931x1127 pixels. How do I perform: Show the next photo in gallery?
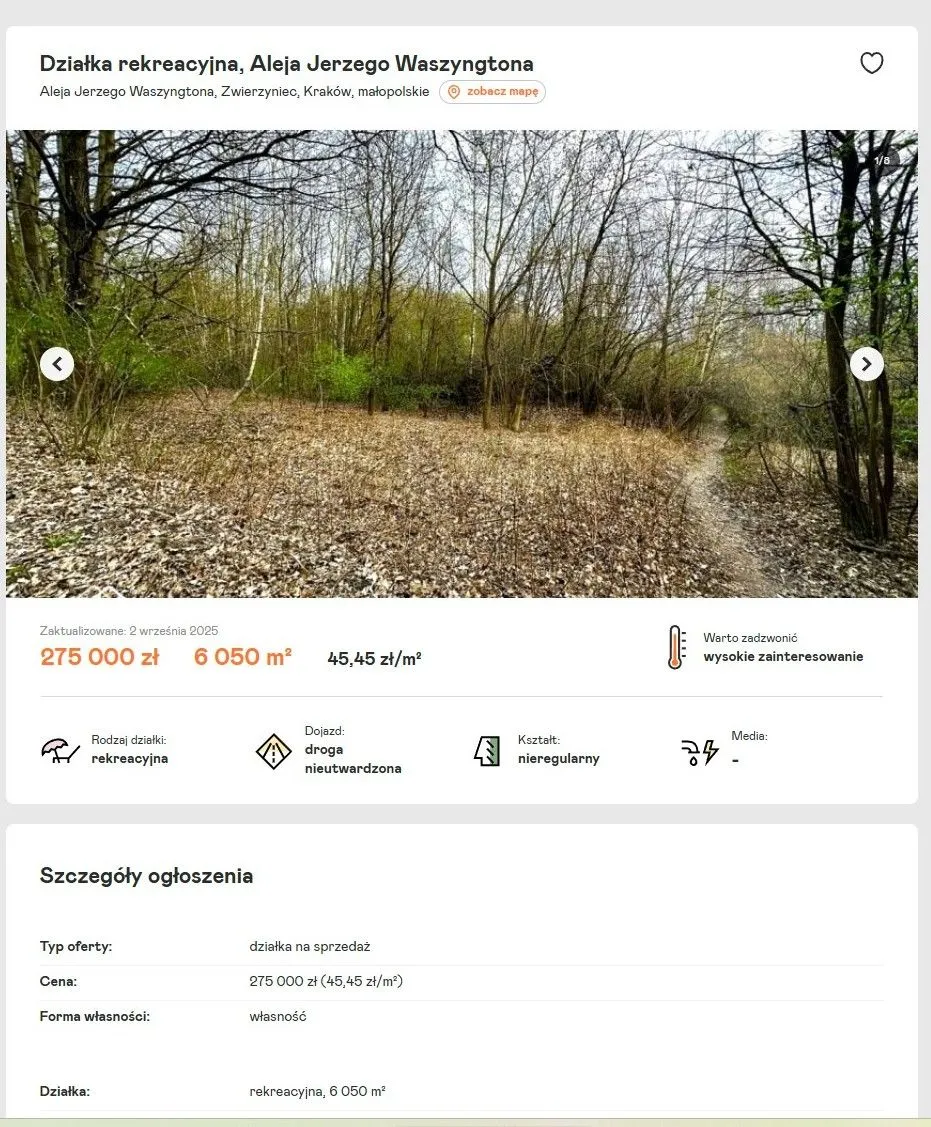click(866, 364)
